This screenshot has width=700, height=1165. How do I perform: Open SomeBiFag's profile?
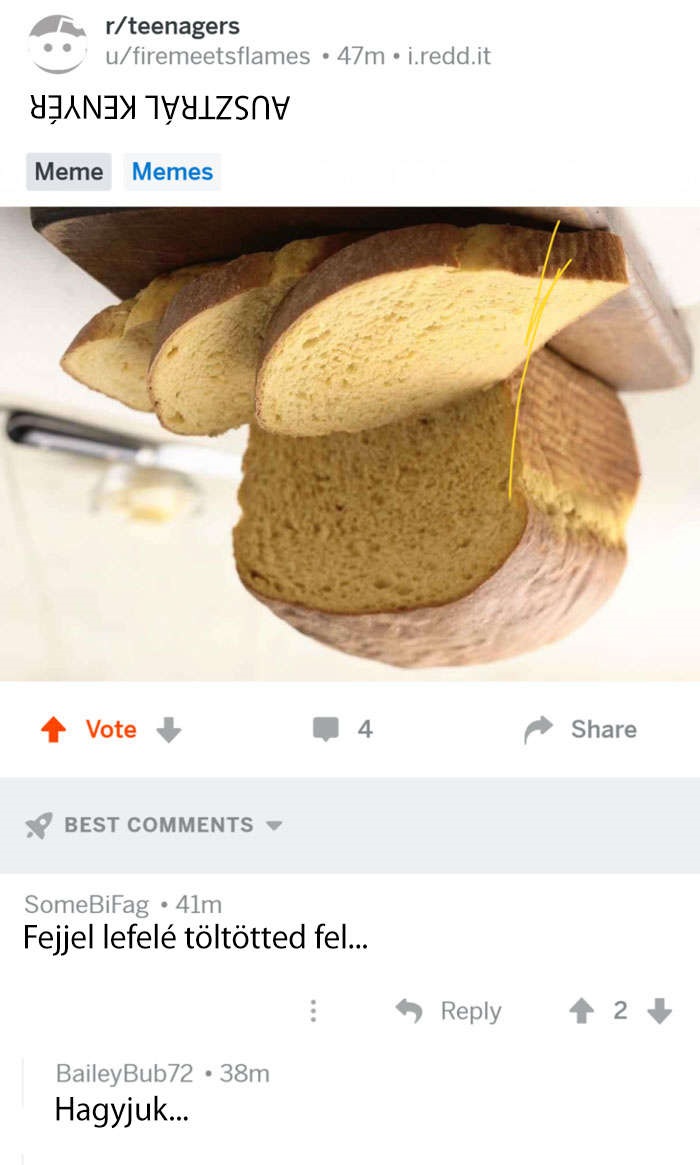point(86,904)
